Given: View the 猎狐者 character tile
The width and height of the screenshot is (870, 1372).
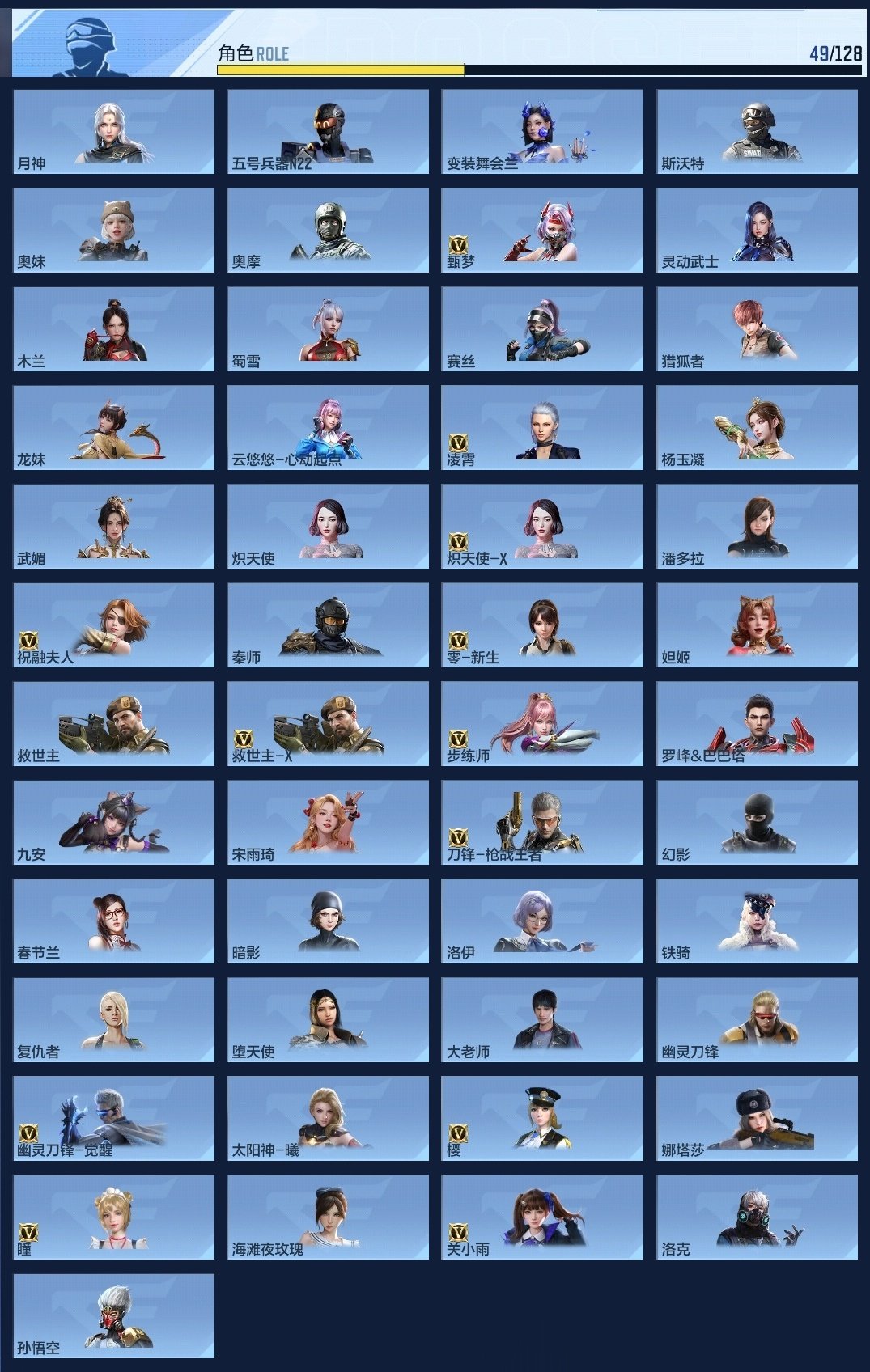Looking at the screenshot, I should [756, 328].
